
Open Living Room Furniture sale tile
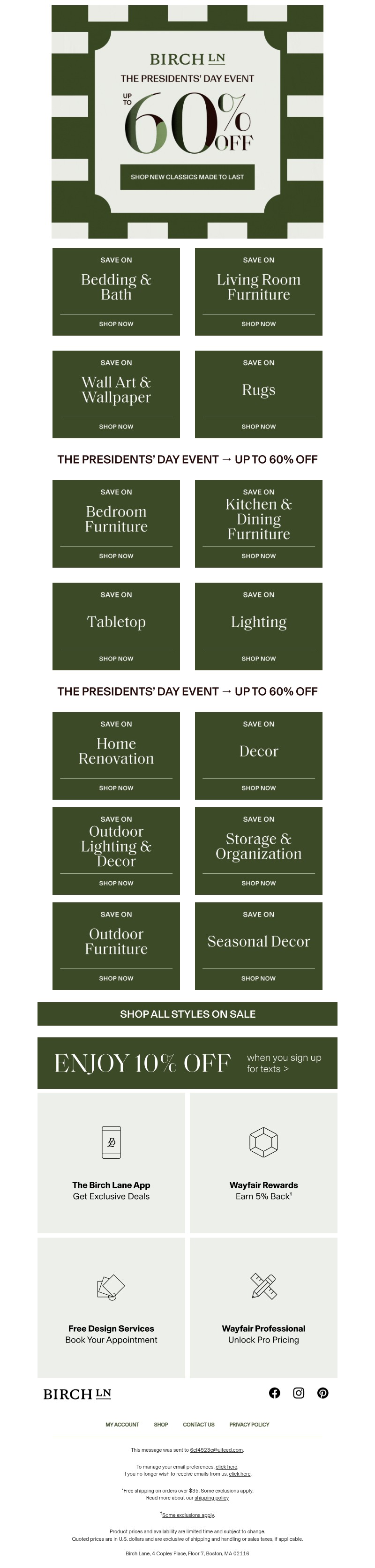258,292
